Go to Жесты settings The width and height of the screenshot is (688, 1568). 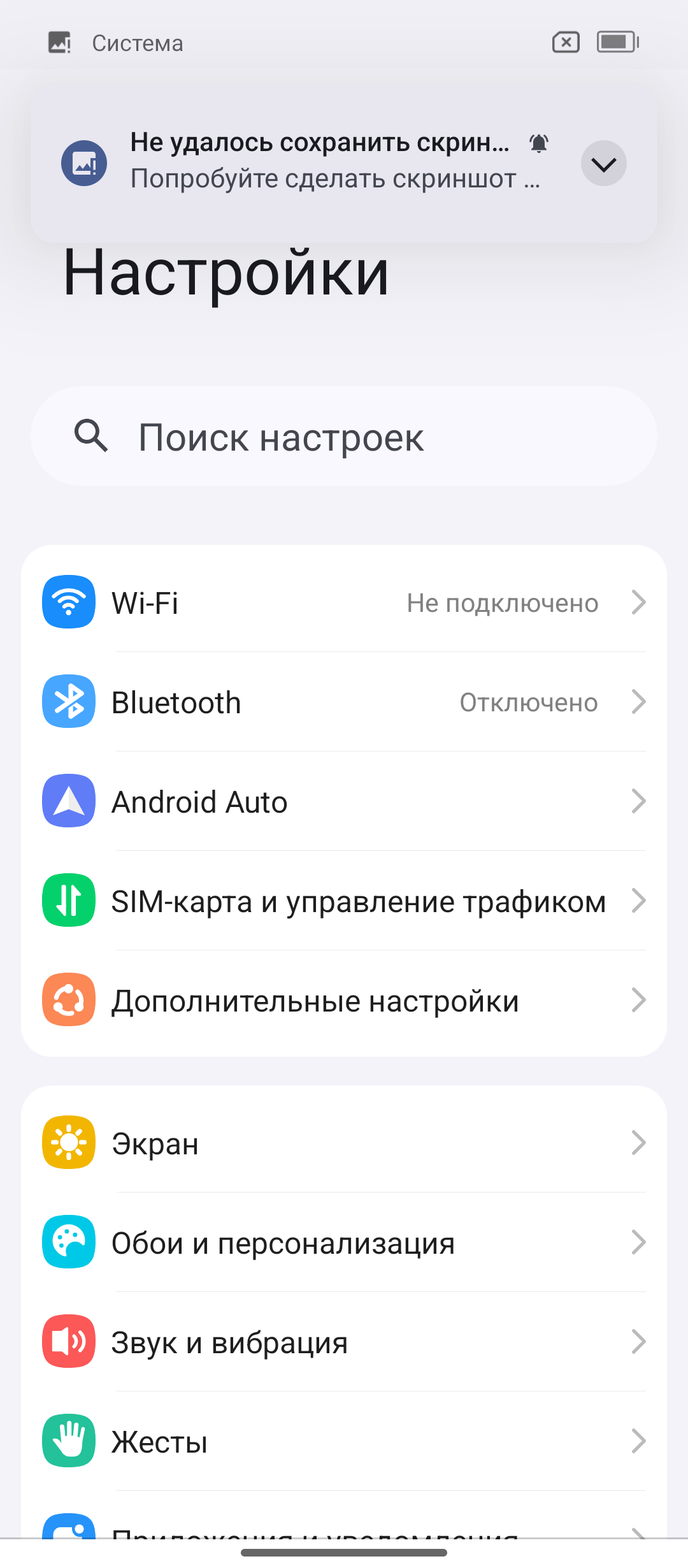pos(344,1442)
